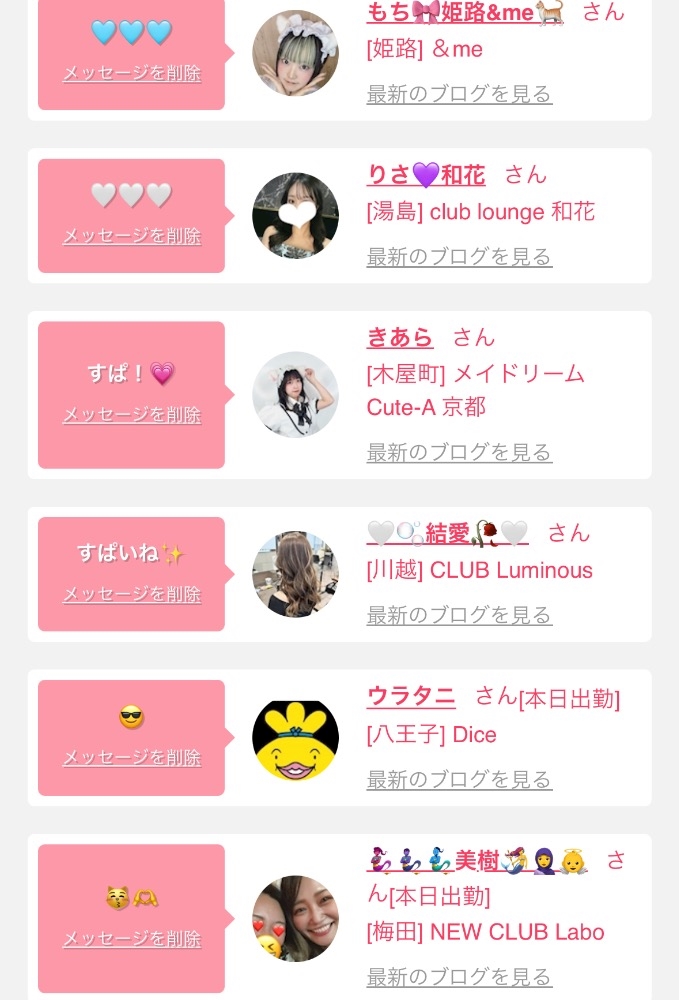View りさ和花's latest blog
The image size is (679, 1000).
[459, 257]
